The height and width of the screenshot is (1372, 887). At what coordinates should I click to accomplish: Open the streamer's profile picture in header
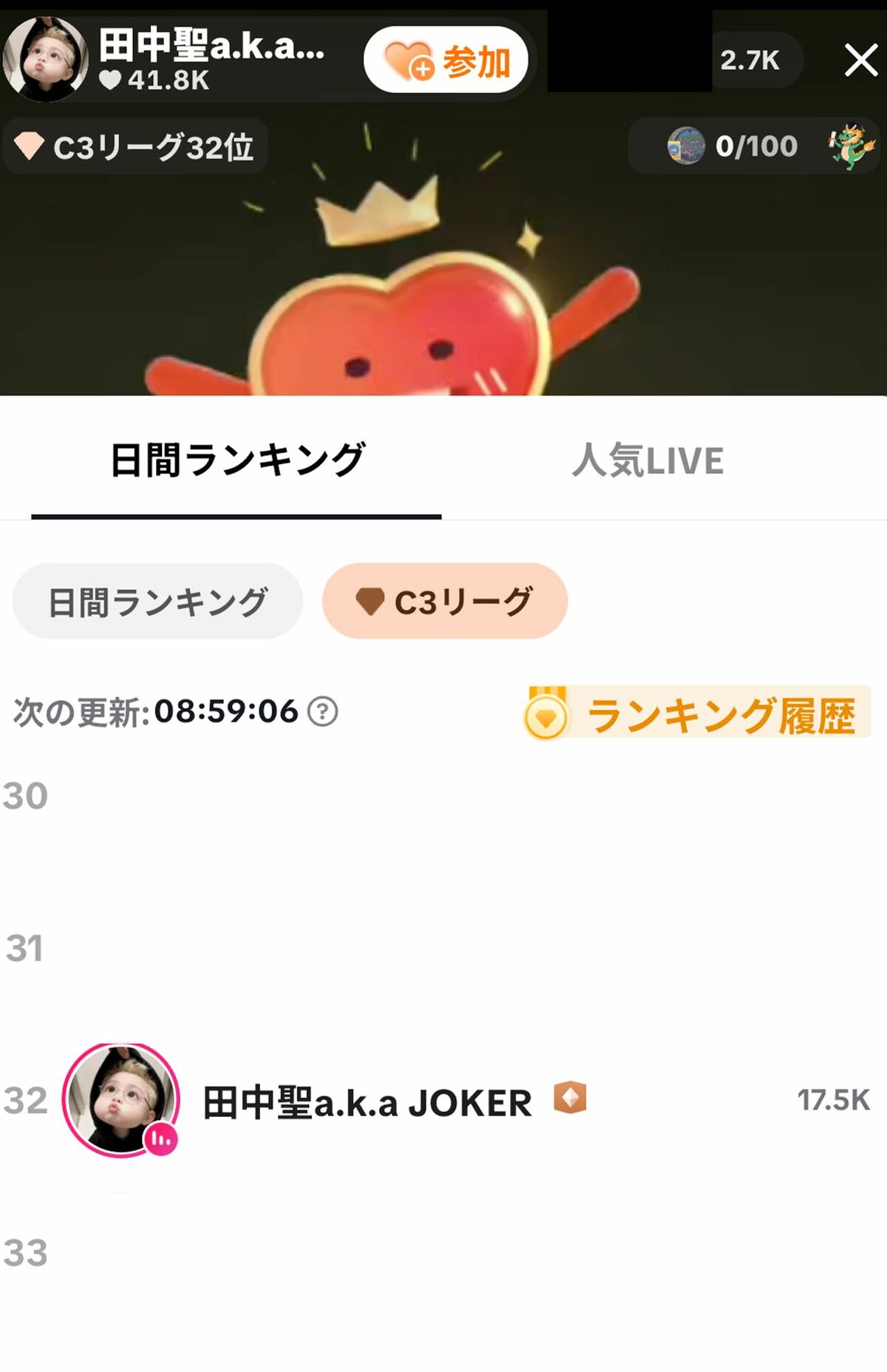45,59
